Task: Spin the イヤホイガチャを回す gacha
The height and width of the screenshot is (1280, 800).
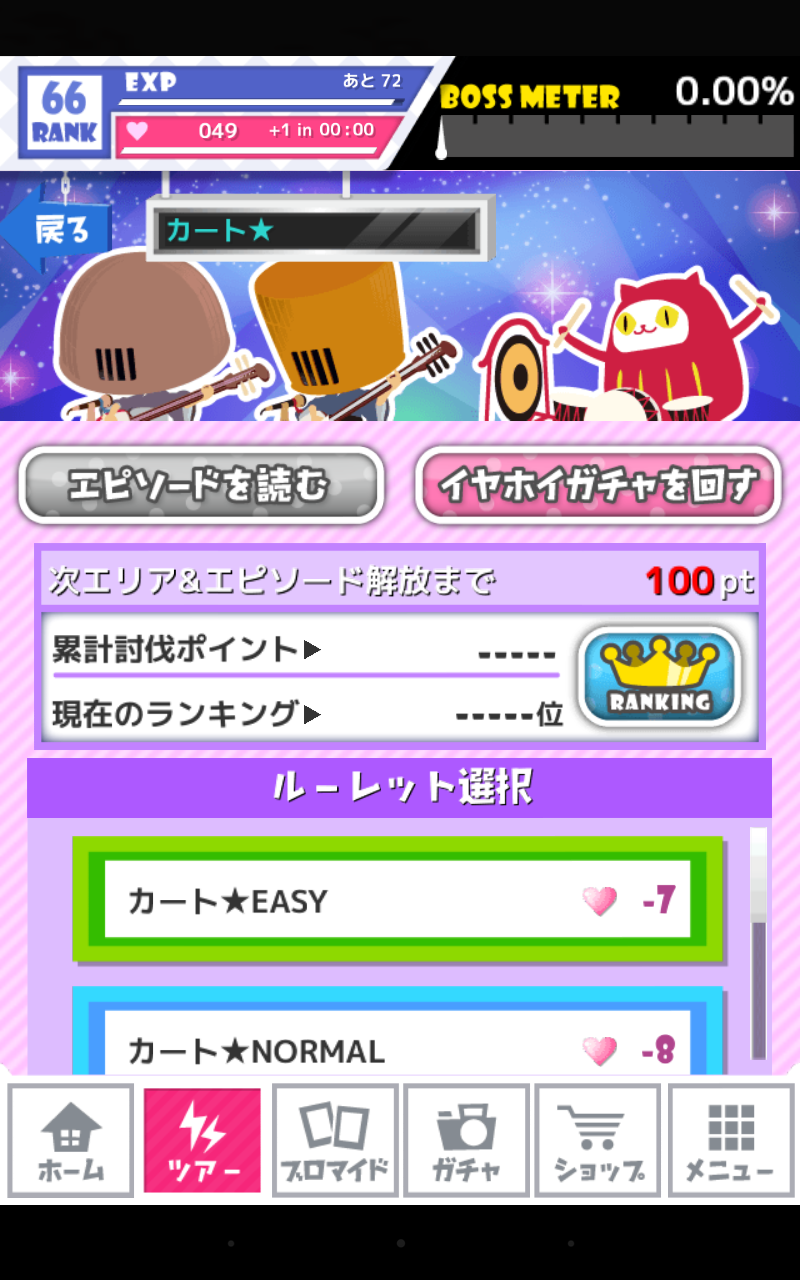Action: [598, 485]
